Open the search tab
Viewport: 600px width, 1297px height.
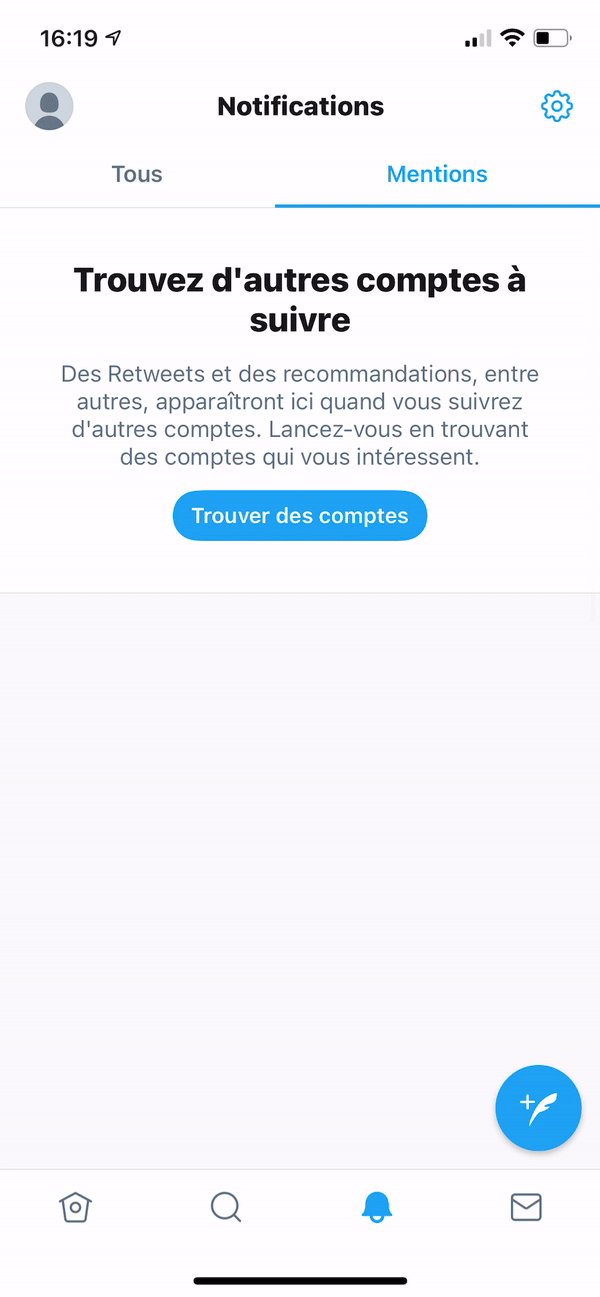coord(226,1207)
